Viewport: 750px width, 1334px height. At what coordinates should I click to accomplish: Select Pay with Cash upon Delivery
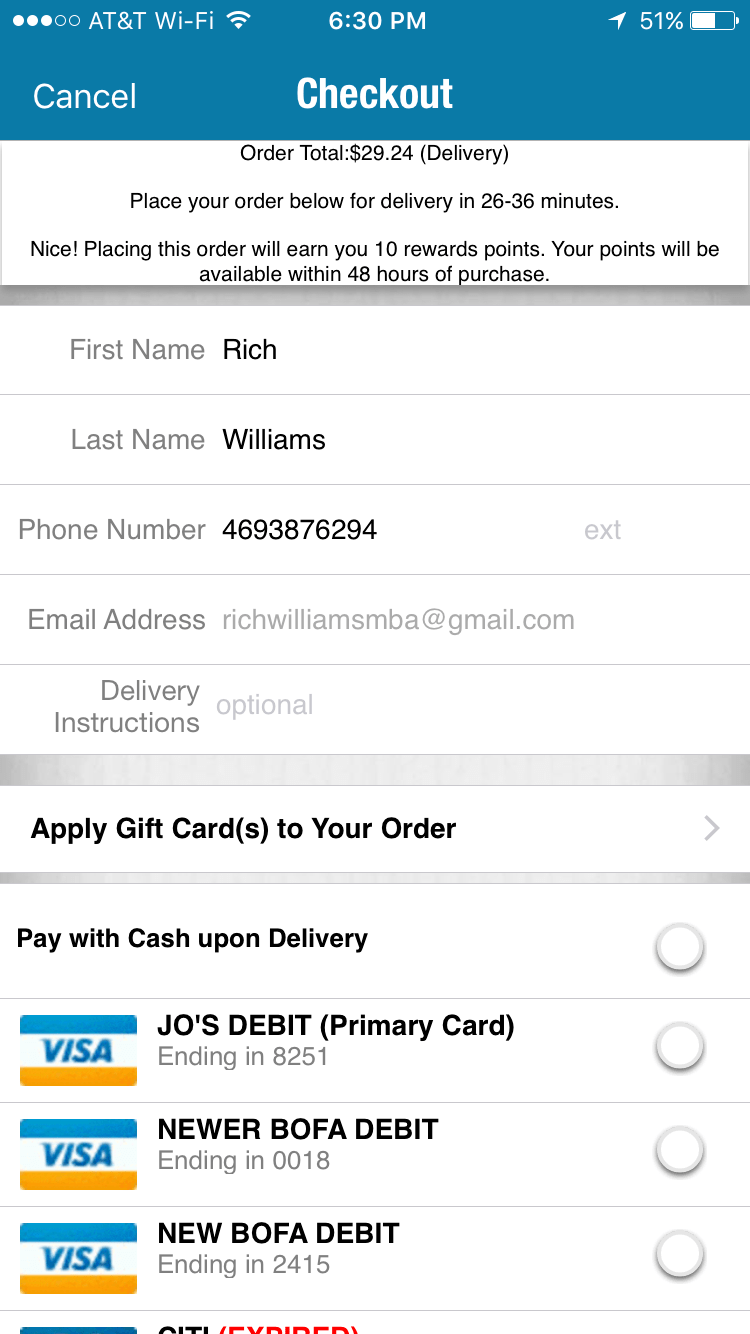coord(680,946)
